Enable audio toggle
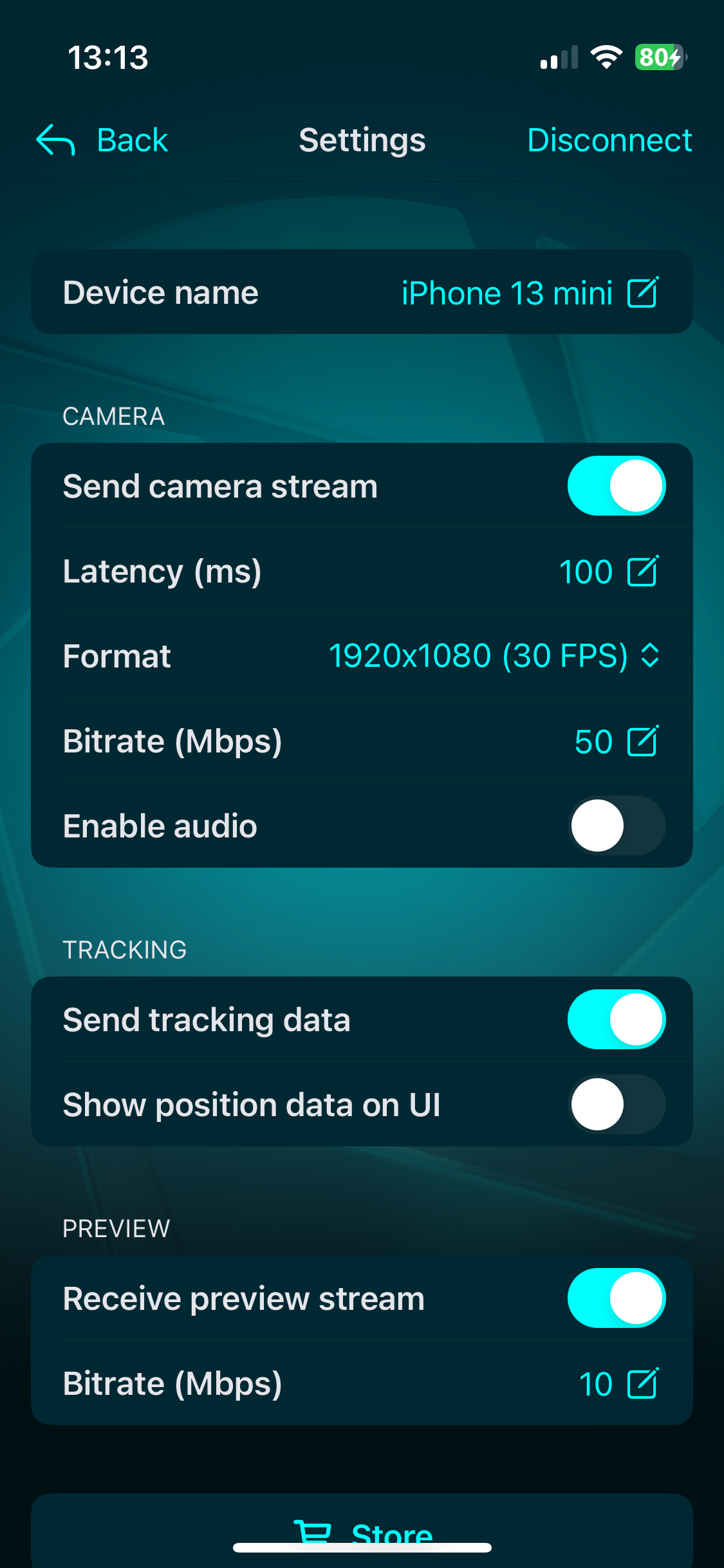Image resolution: width=724 pixels, height=1568 pixels. point(617,826)
